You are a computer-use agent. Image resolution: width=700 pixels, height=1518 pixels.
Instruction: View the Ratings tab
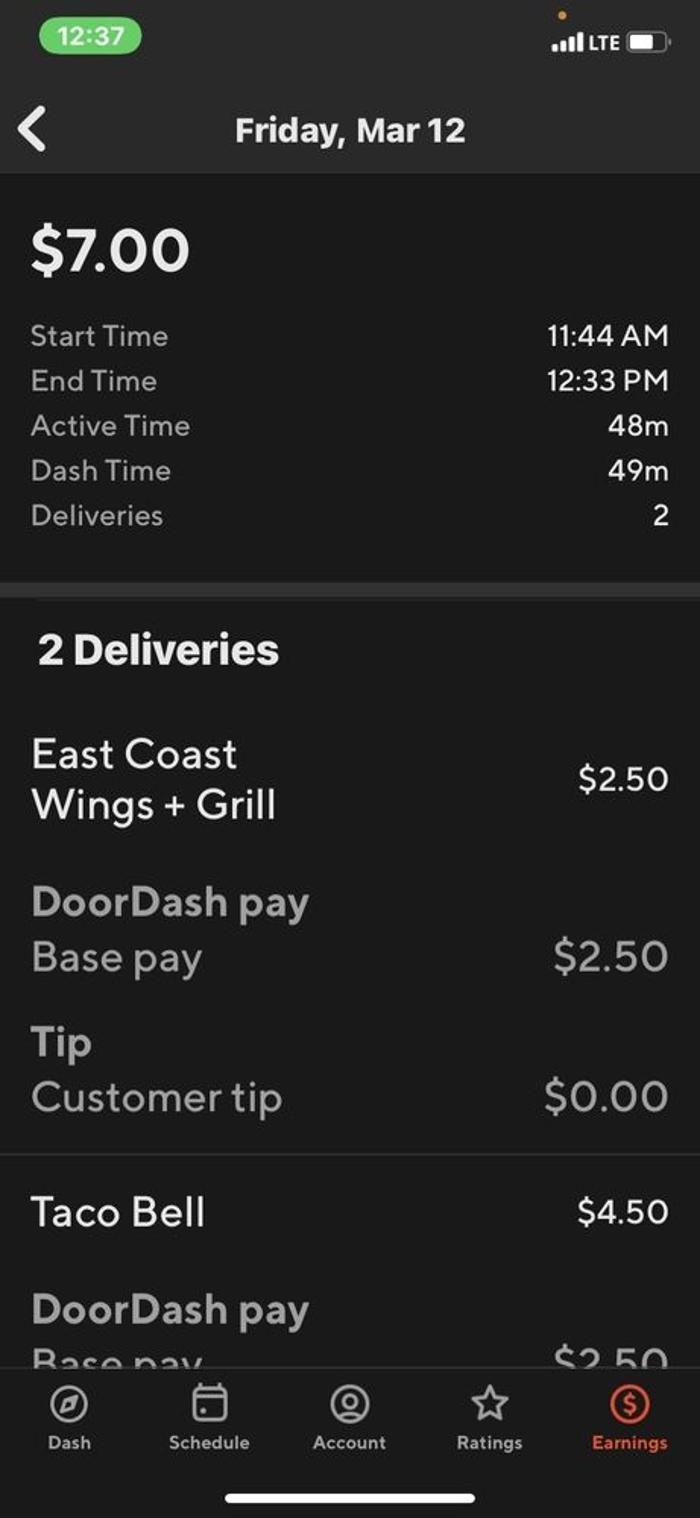489,1416
